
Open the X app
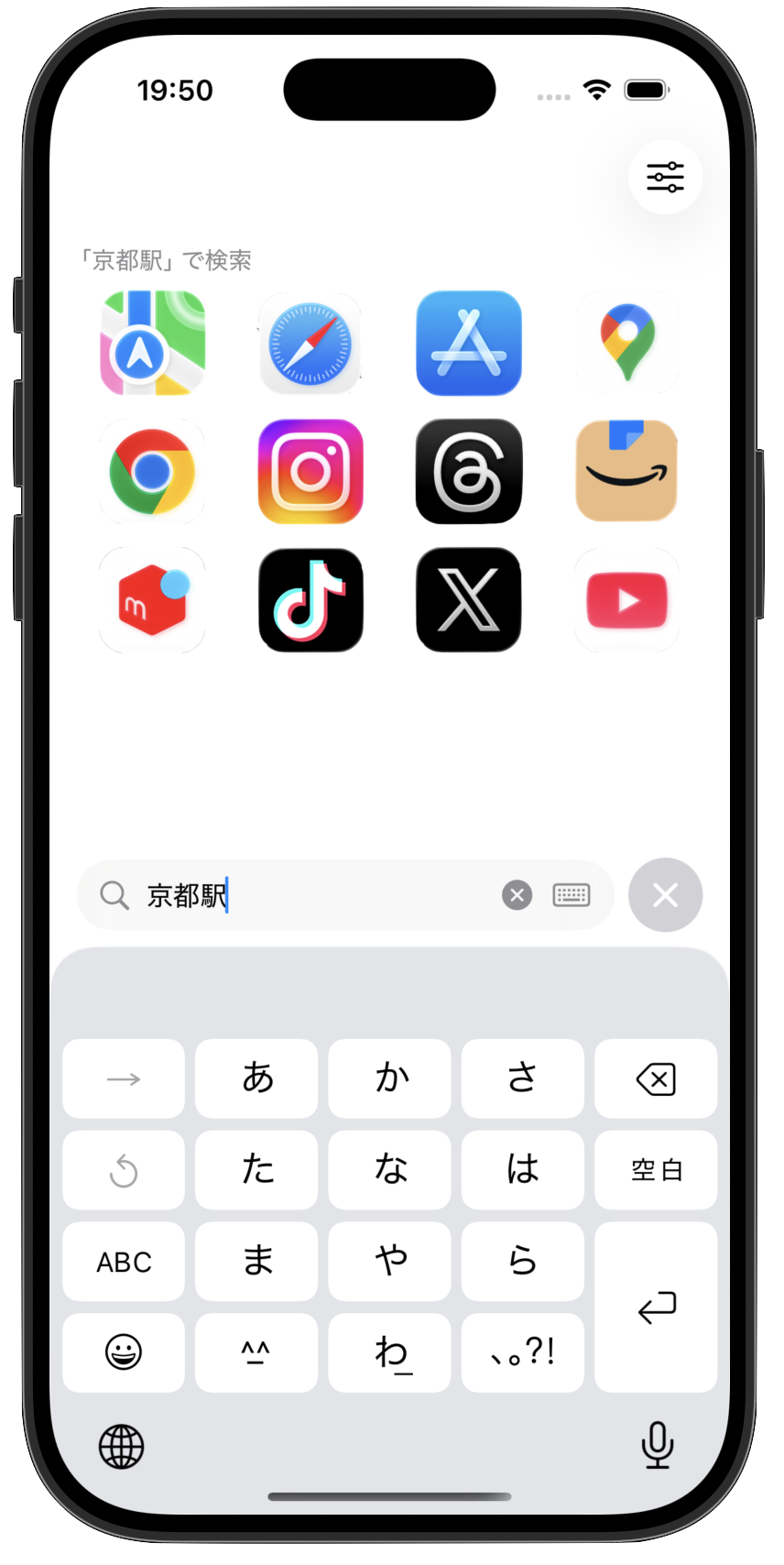469,600
